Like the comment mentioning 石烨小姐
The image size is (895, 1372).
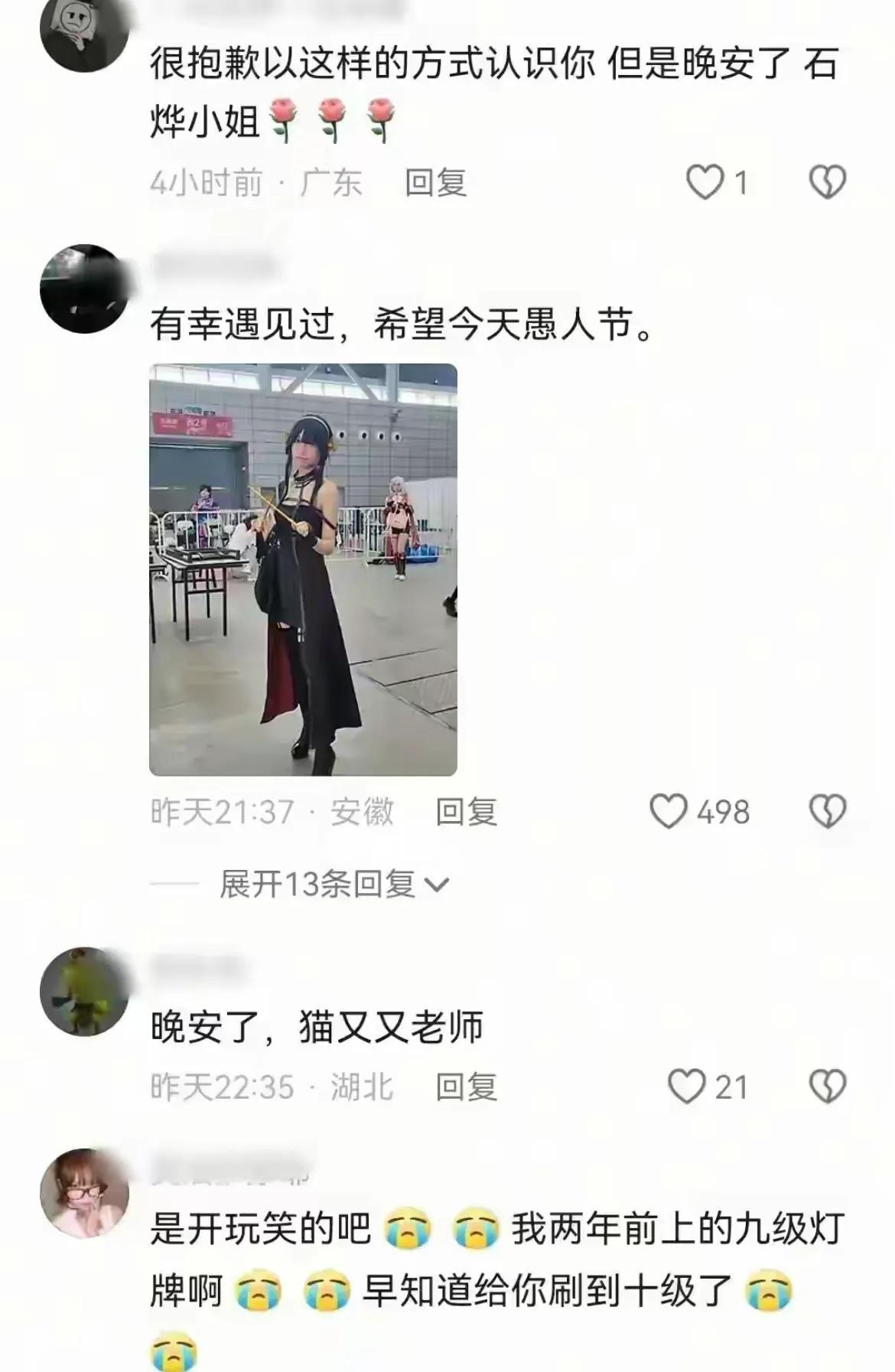[x=705, y=183]
